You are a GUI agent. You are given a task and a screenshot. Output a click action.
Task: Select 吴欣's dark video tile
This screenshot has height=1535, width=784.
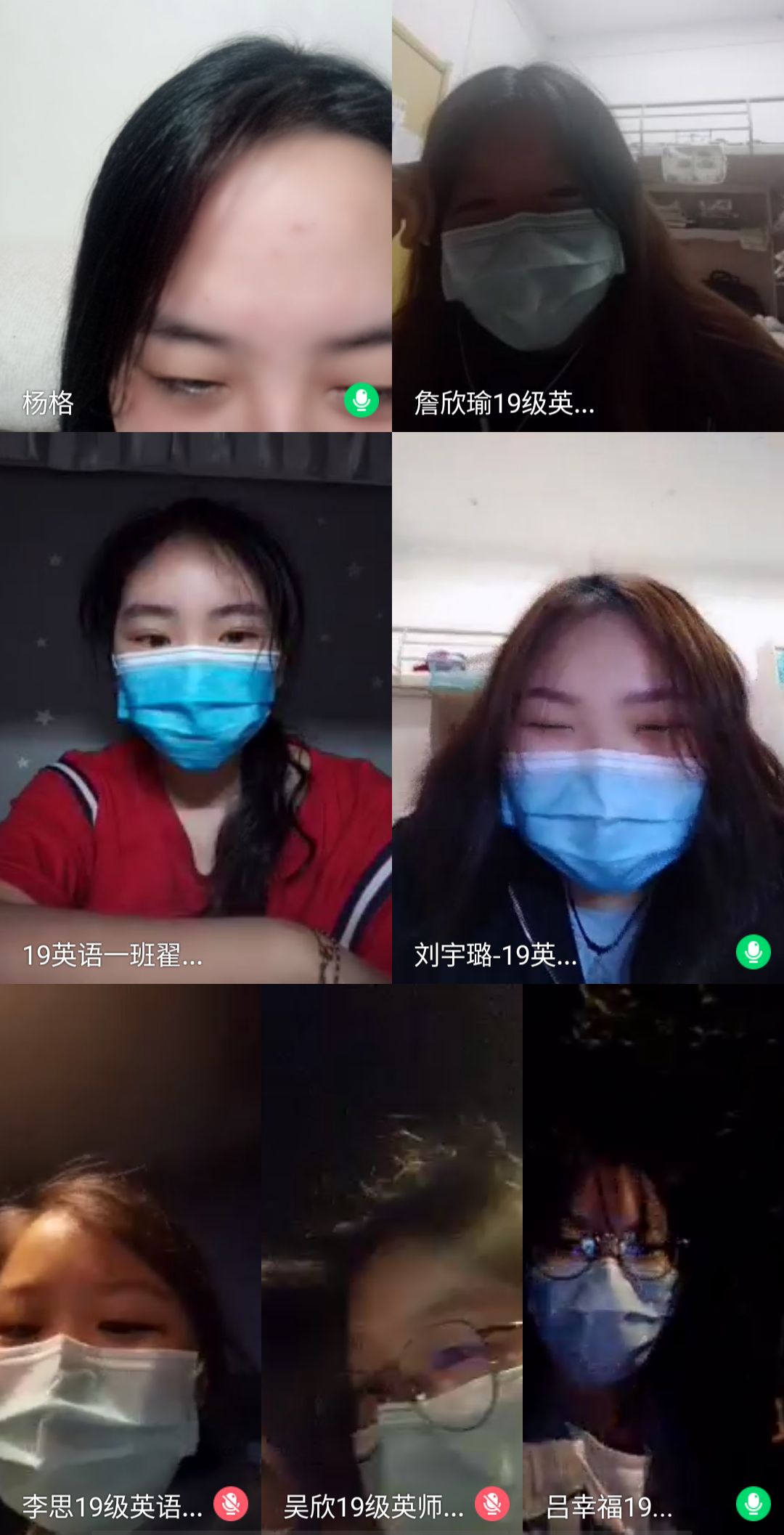(392, 1234)
